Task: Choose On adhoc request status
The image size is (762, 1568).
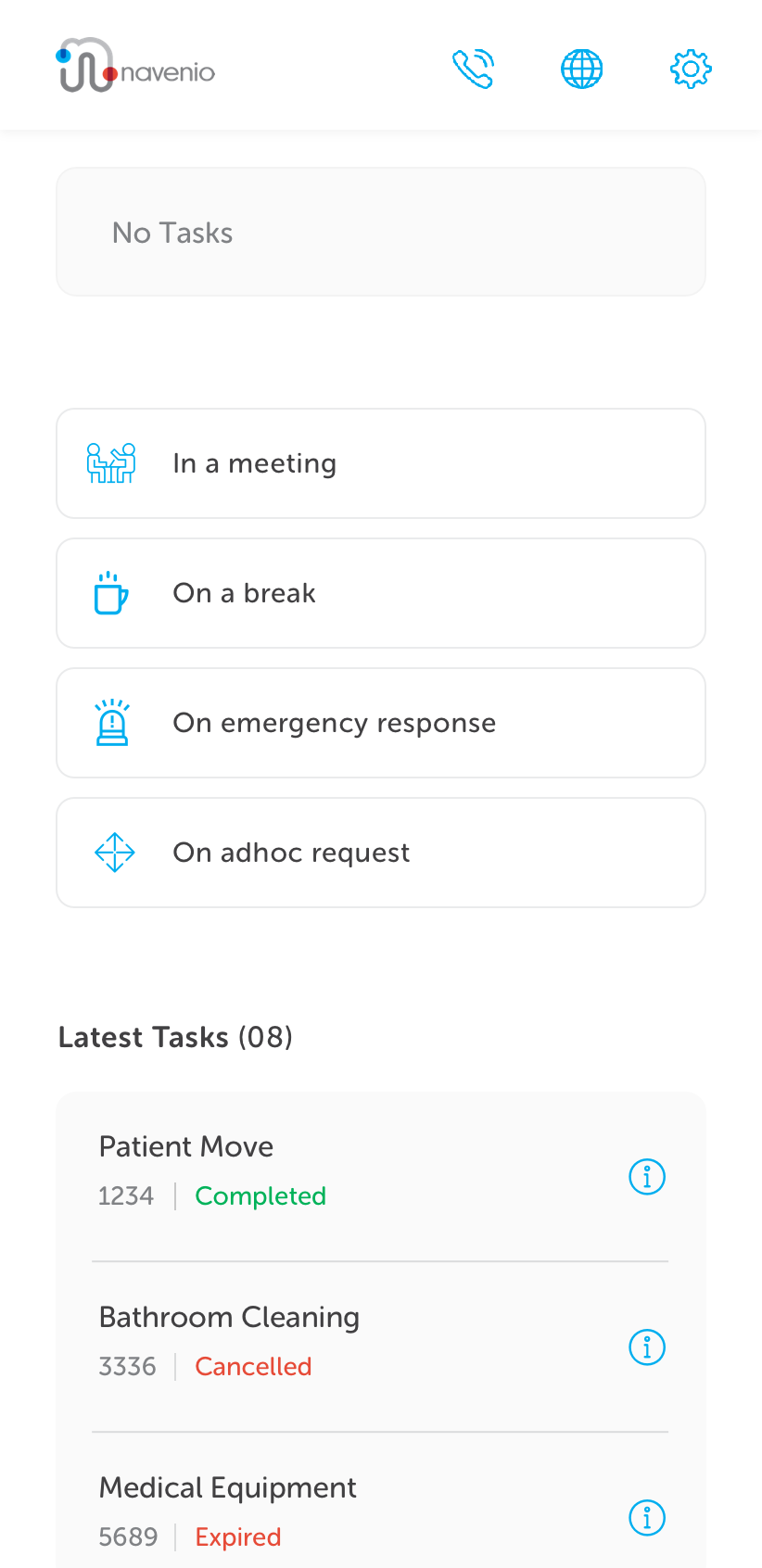Action: coord(381,853)
